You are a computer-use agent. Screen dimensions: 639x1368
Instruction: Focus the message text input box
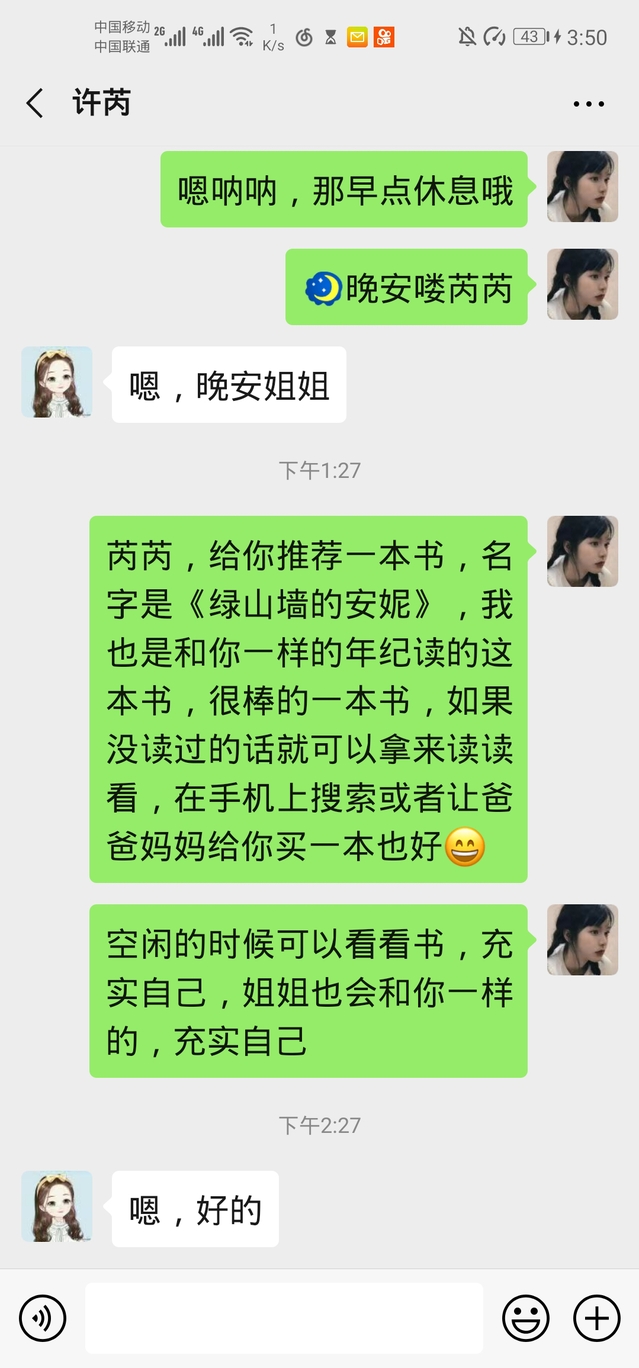pyautogui.click(x=284, y=1318)
